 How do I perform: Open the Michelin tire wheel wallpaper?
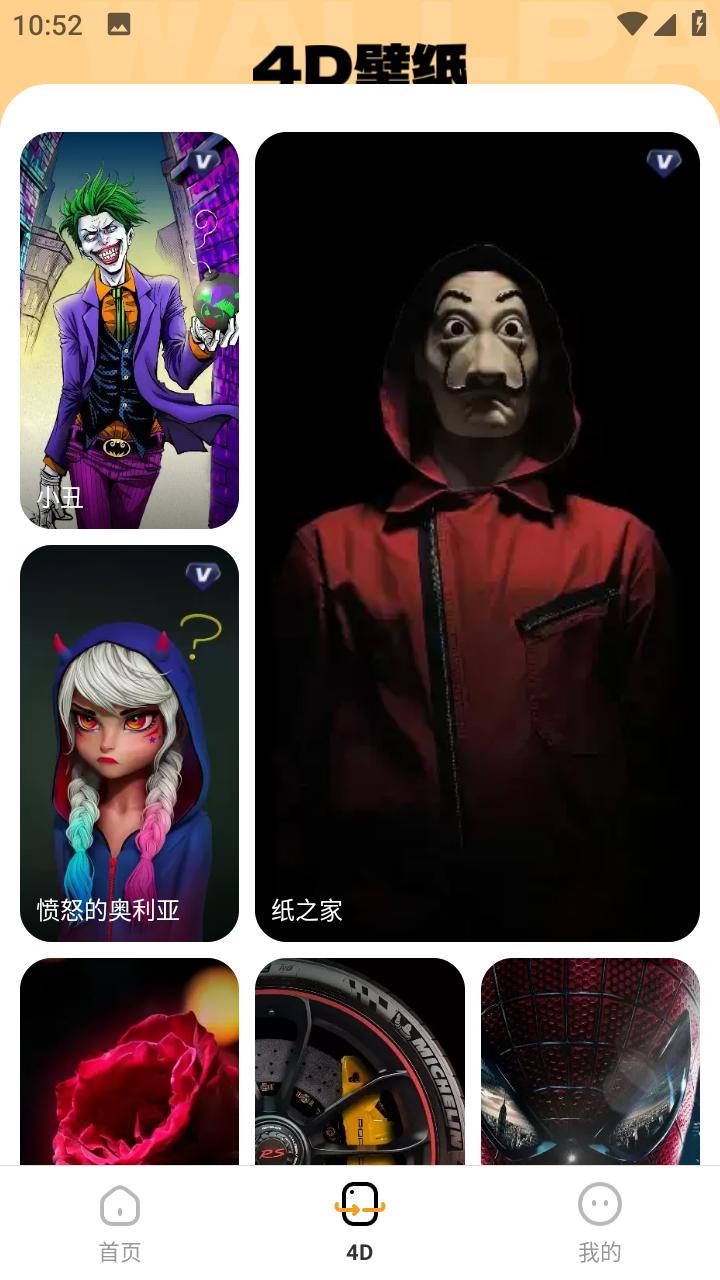[x=360, y=1062]
